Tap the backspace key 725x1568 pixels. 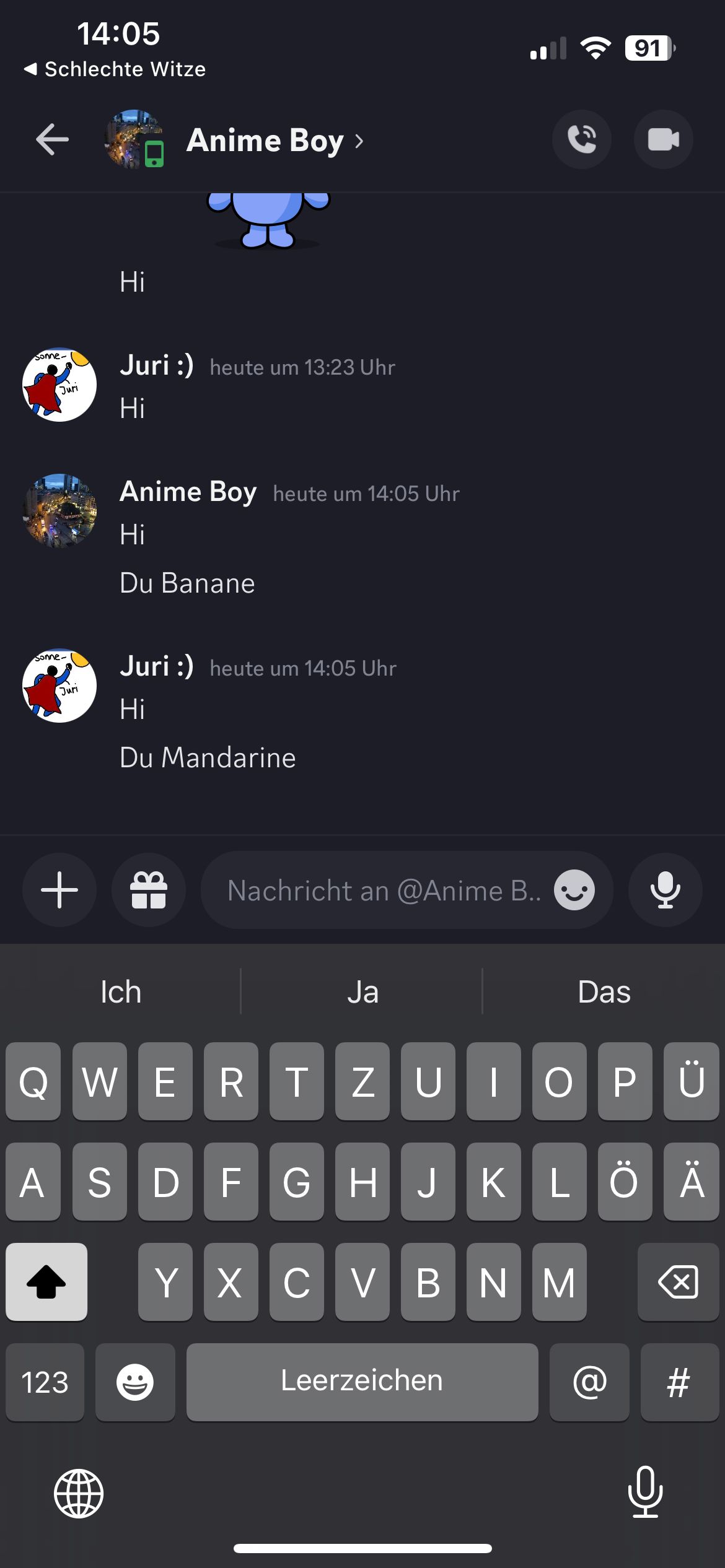[x=678, y=1281]
